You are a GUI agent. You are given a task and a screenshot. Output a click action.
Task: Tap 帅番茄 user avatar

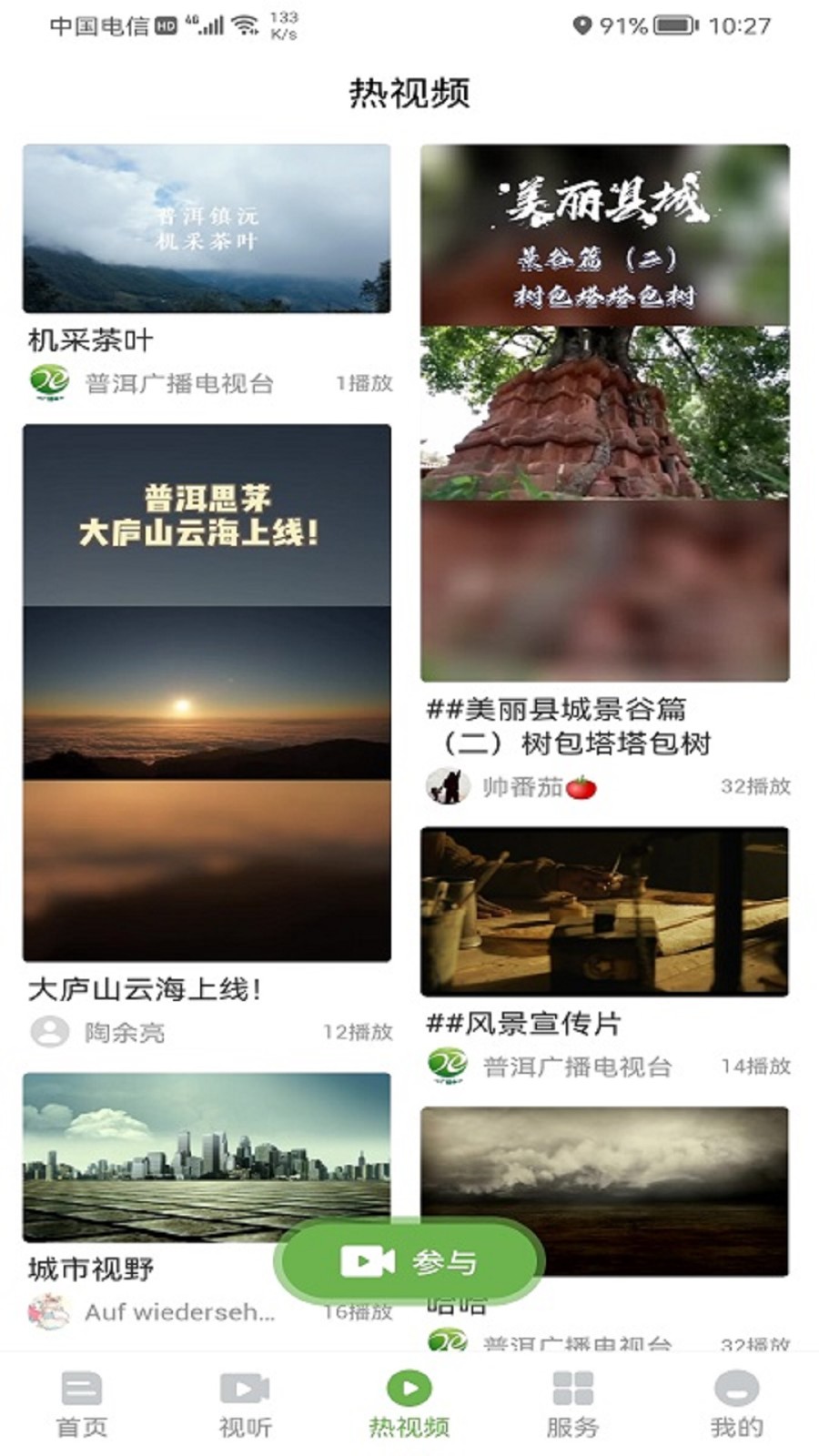click(x=448, y=784)
